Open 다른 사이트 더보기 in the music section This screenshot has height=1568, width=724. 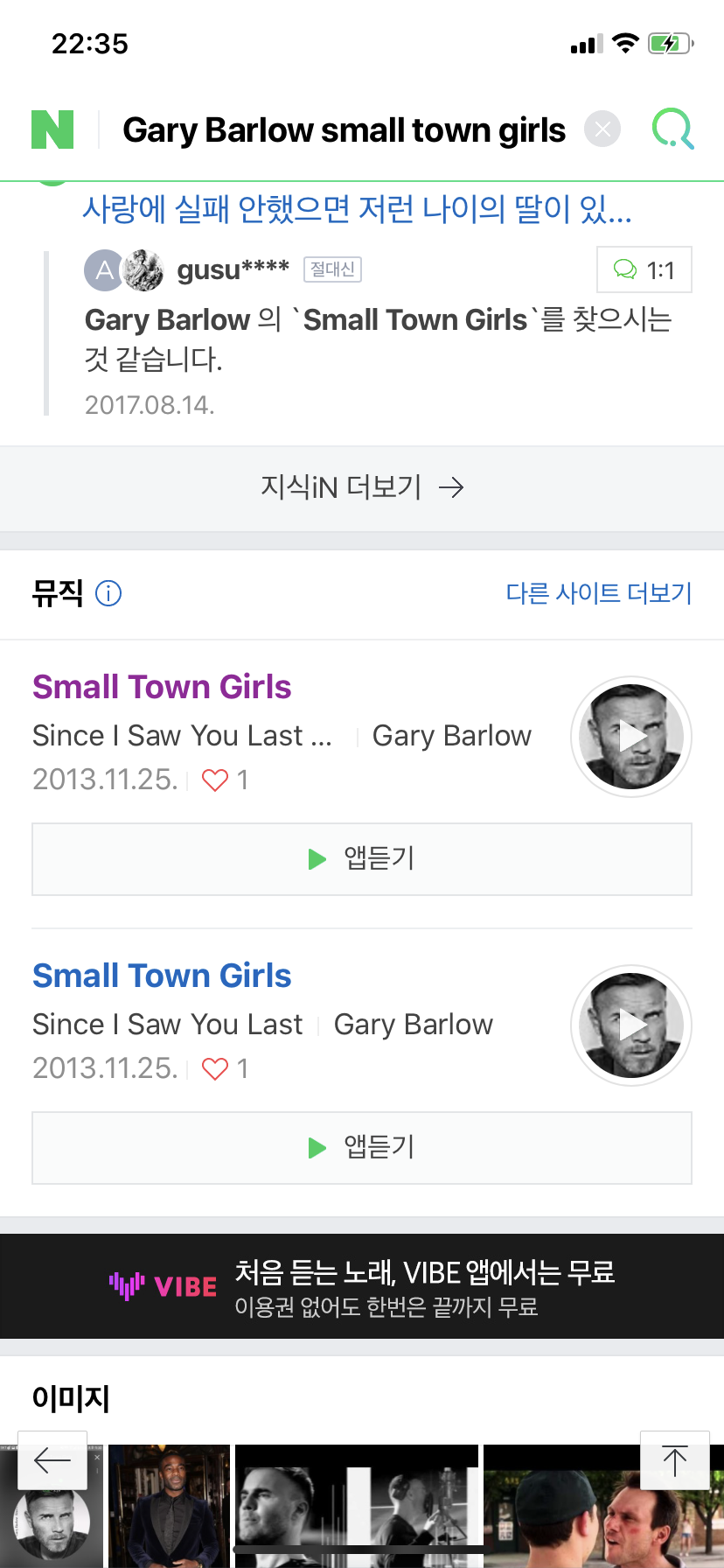pyautogui.click(x=600, y=593)
